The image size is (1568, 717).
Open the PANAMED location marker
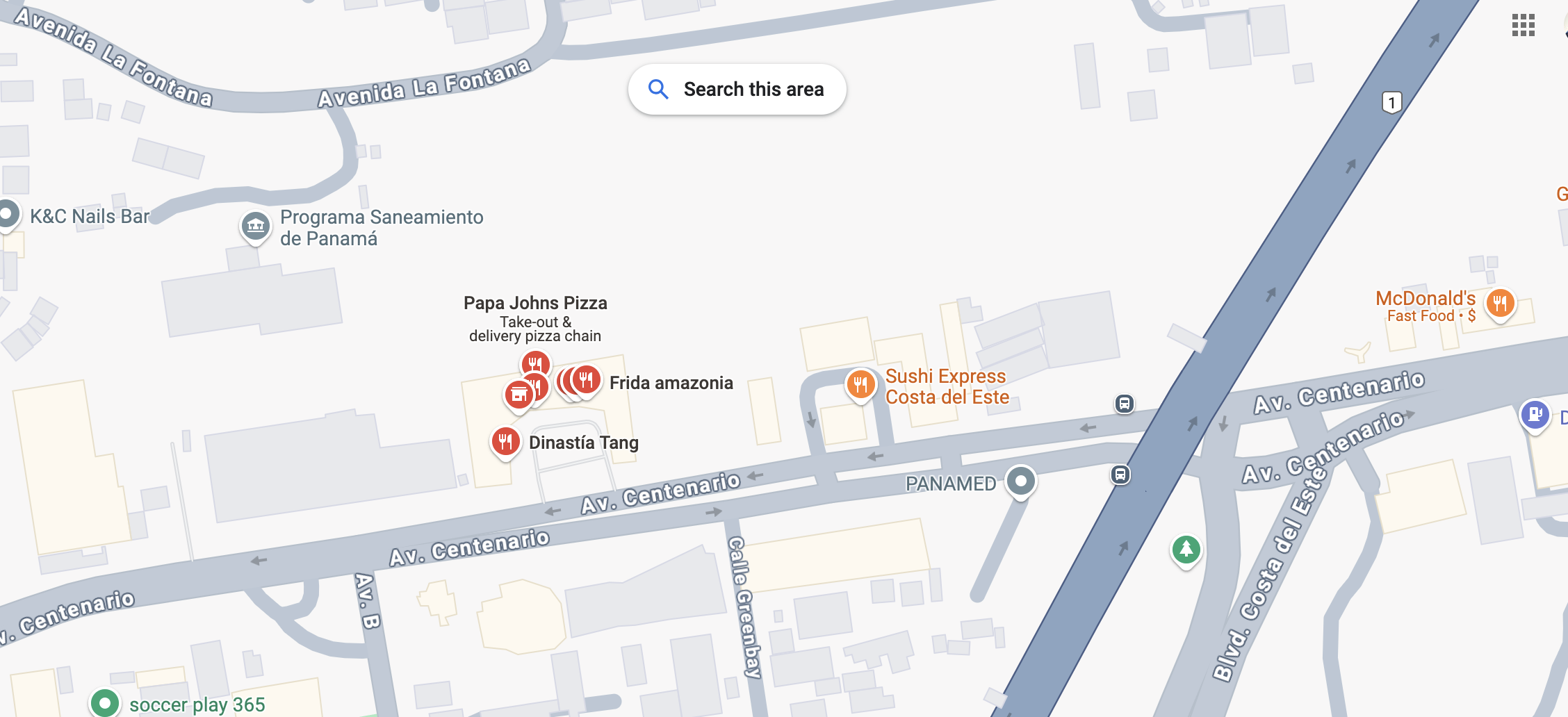[1020, 481]
